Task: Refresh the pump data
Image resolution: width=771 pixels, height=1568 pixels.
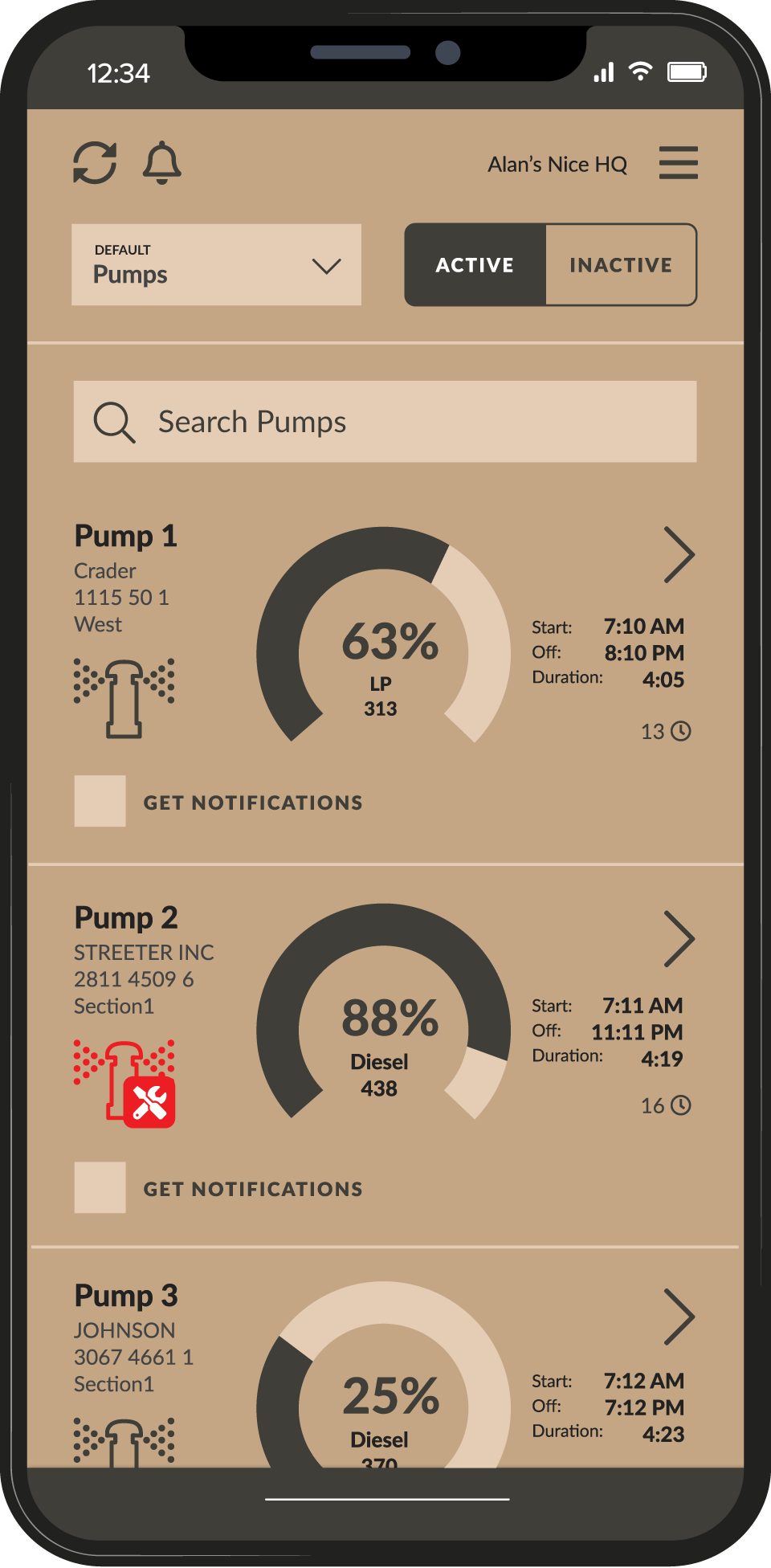Action: [x=95, y=163]
